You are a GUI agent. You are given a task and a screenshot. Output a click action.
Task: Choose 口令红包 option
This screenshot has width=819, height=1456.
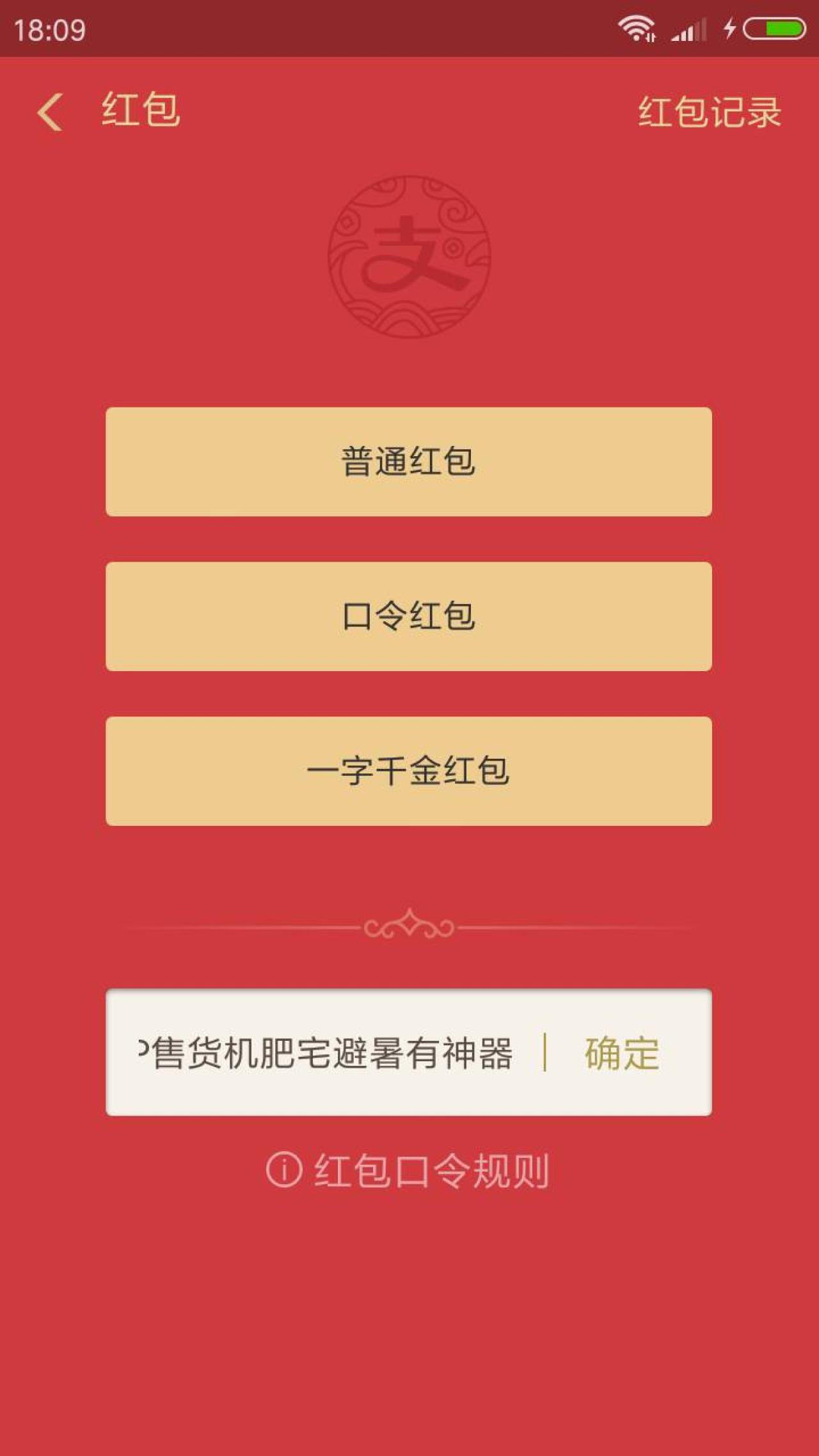coord(408,617)
